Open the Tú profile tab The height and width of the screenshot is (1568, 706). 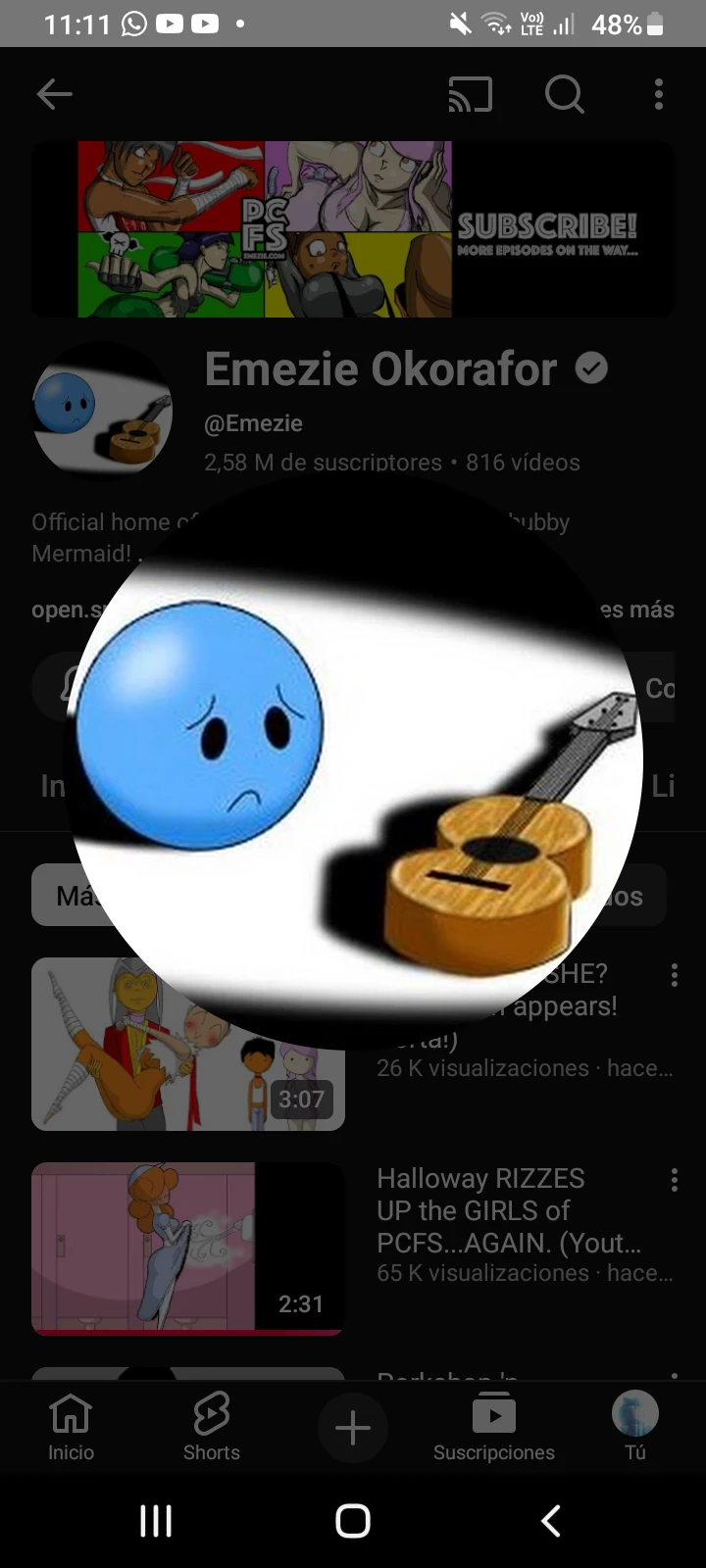coord(634,1426)
